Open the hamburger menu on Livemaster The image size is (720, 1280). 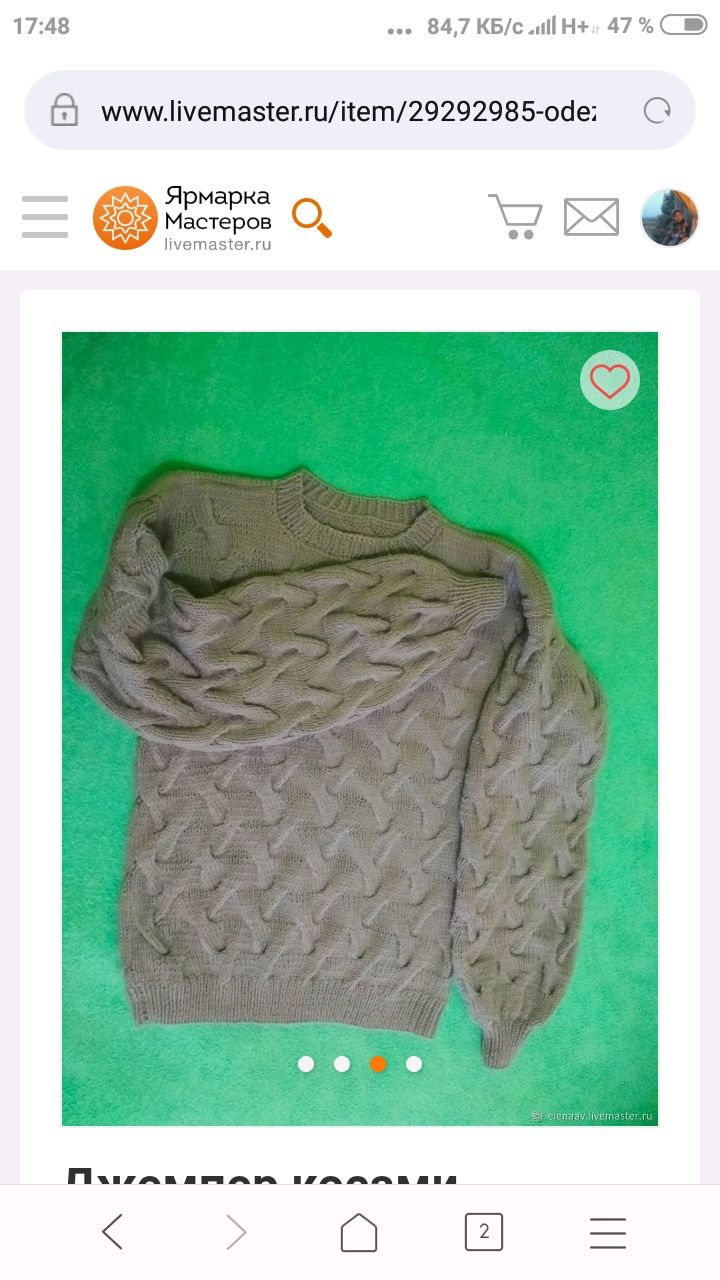coord(45,217)
